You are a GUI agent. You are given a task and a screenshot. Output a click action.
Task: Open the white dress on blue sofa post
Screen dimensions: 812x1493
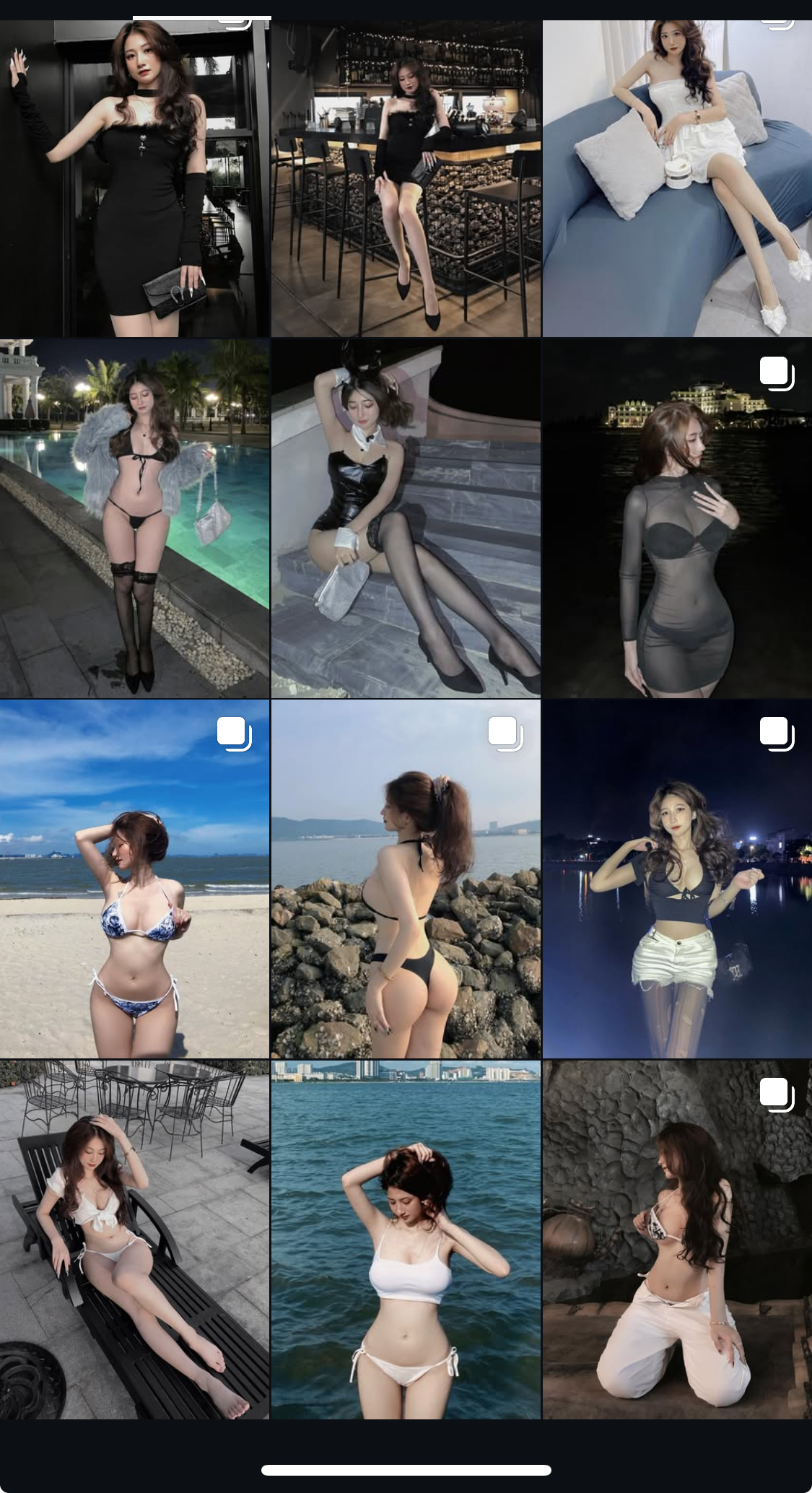pos(677,178)
